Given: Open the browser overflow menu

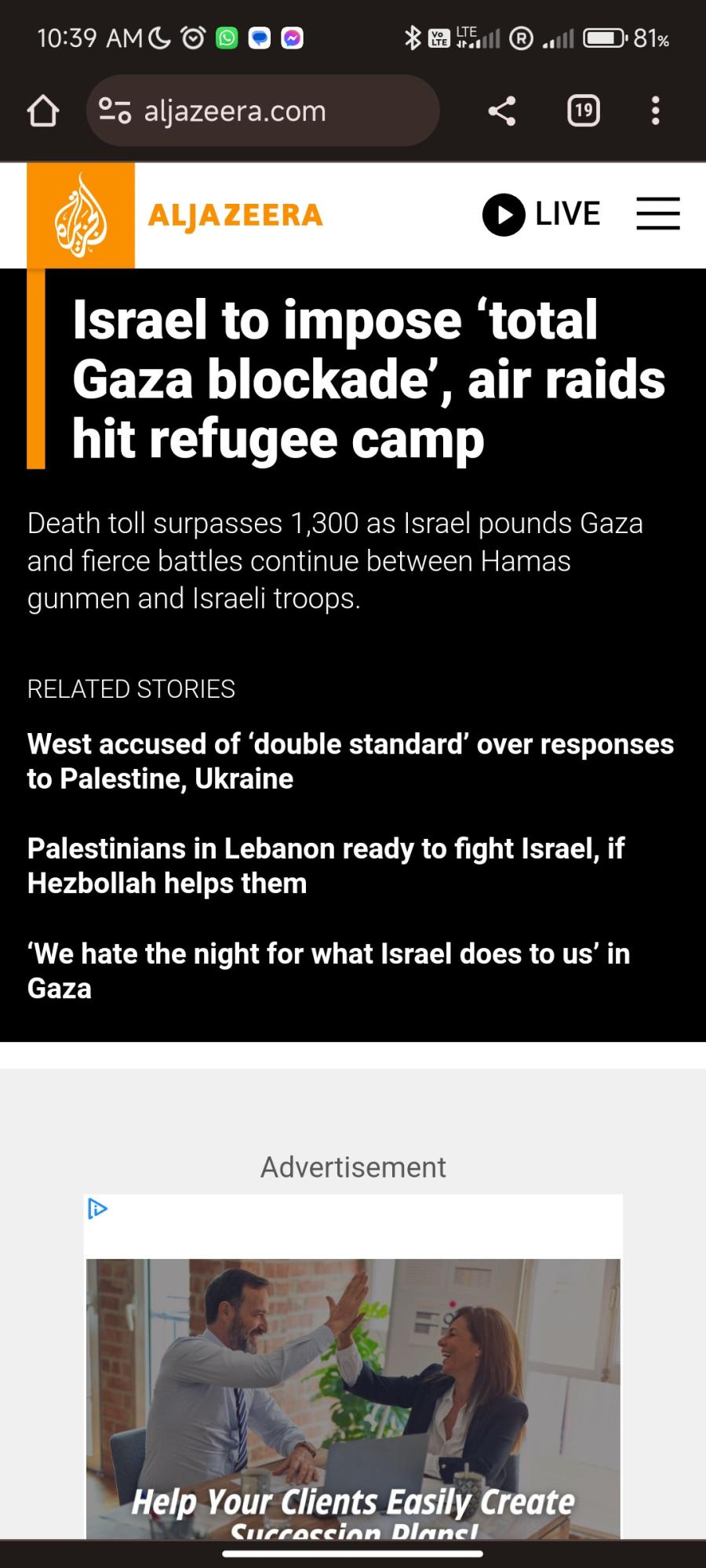Looking at the screenshot, I should pos(656,111).
